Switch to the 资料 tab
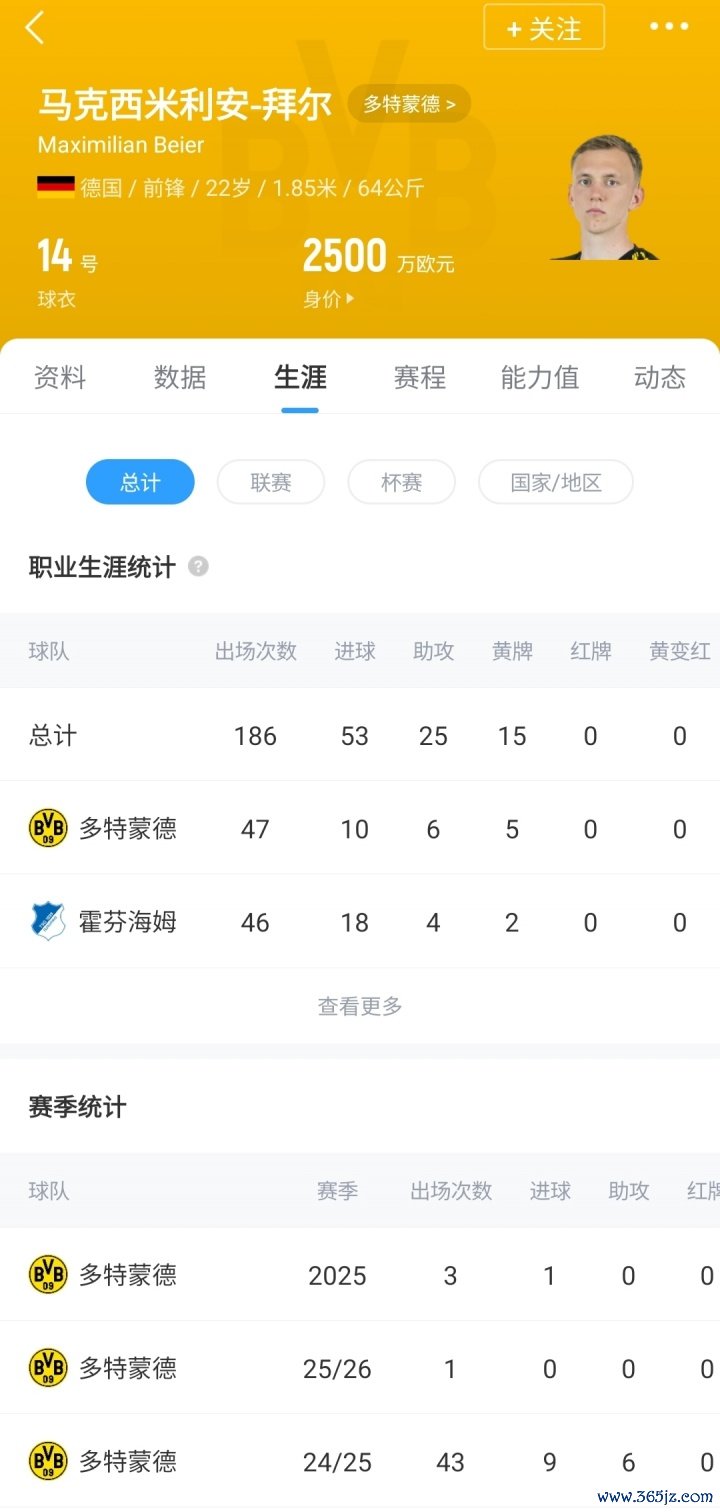 60,377
